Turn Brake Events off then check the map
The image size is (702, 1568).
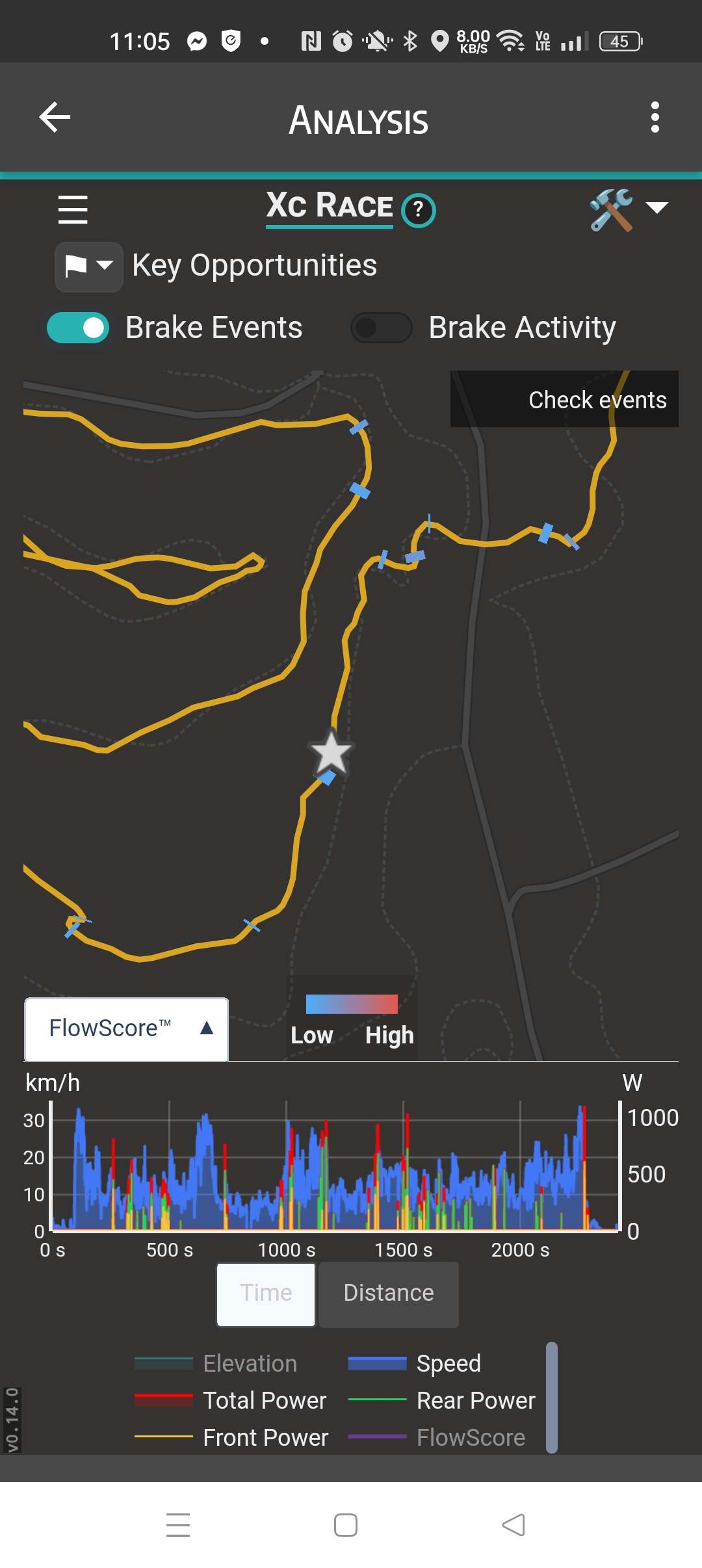pyautogui.click(x=77, y=327)
